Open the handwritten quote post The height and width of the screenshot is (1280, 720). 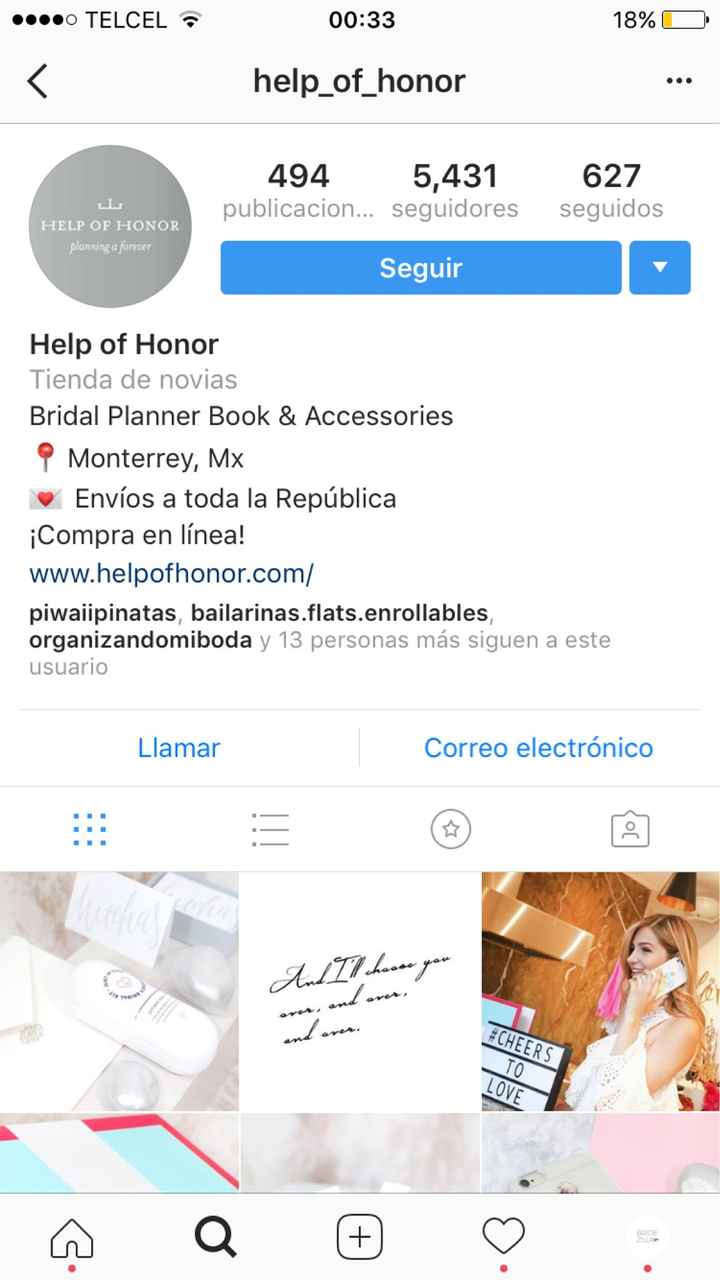pos(360,990)
